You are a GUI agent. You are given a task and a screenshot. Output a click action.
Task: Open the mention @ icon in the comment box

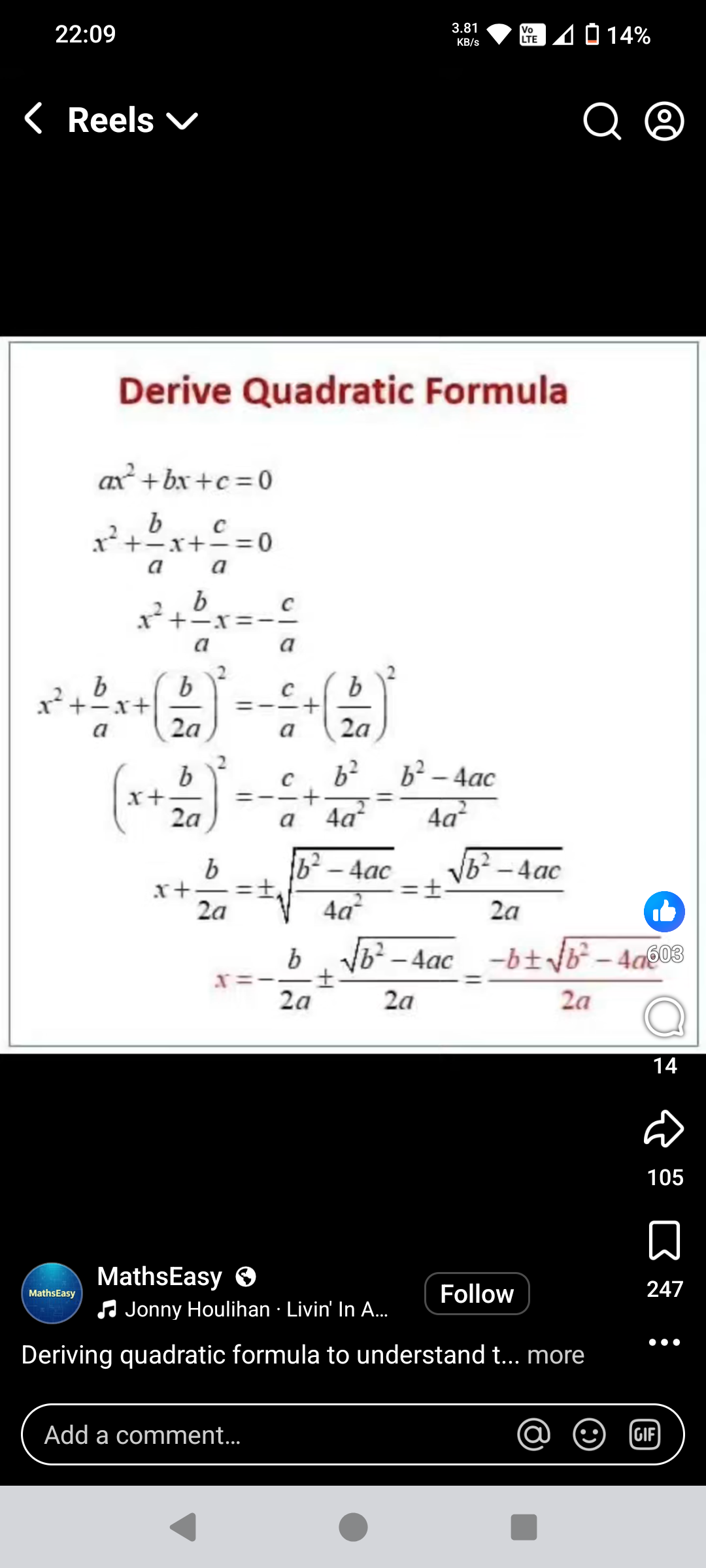pyautogui.click(x=533, y=1435)
